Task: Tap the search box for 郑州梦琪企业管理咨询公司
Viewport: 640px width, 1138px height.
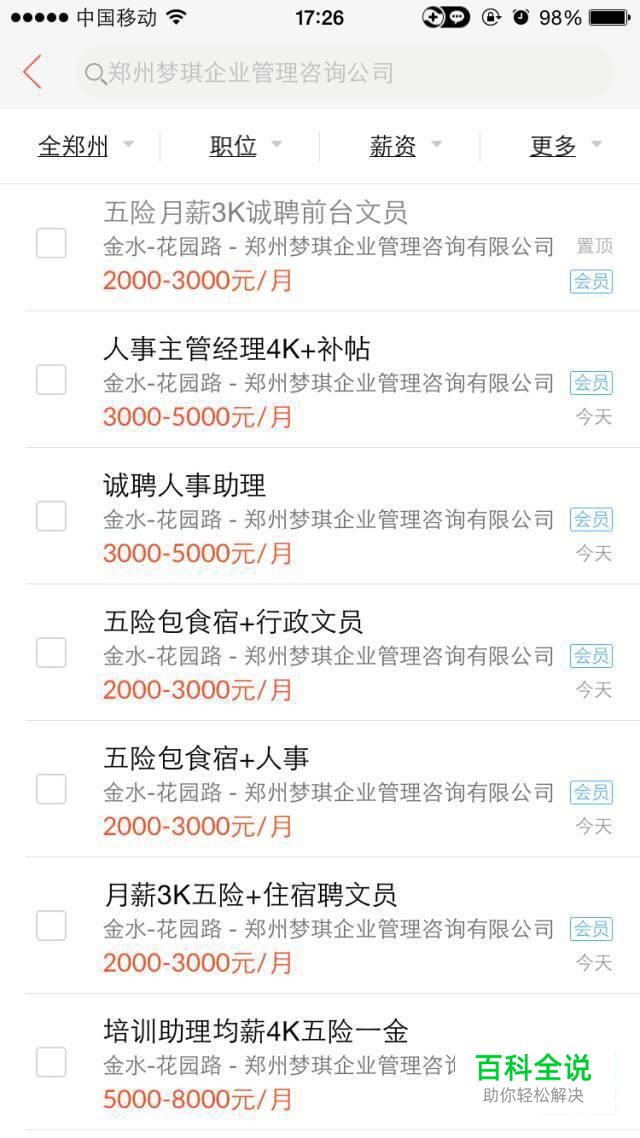Action: [345, 73]
